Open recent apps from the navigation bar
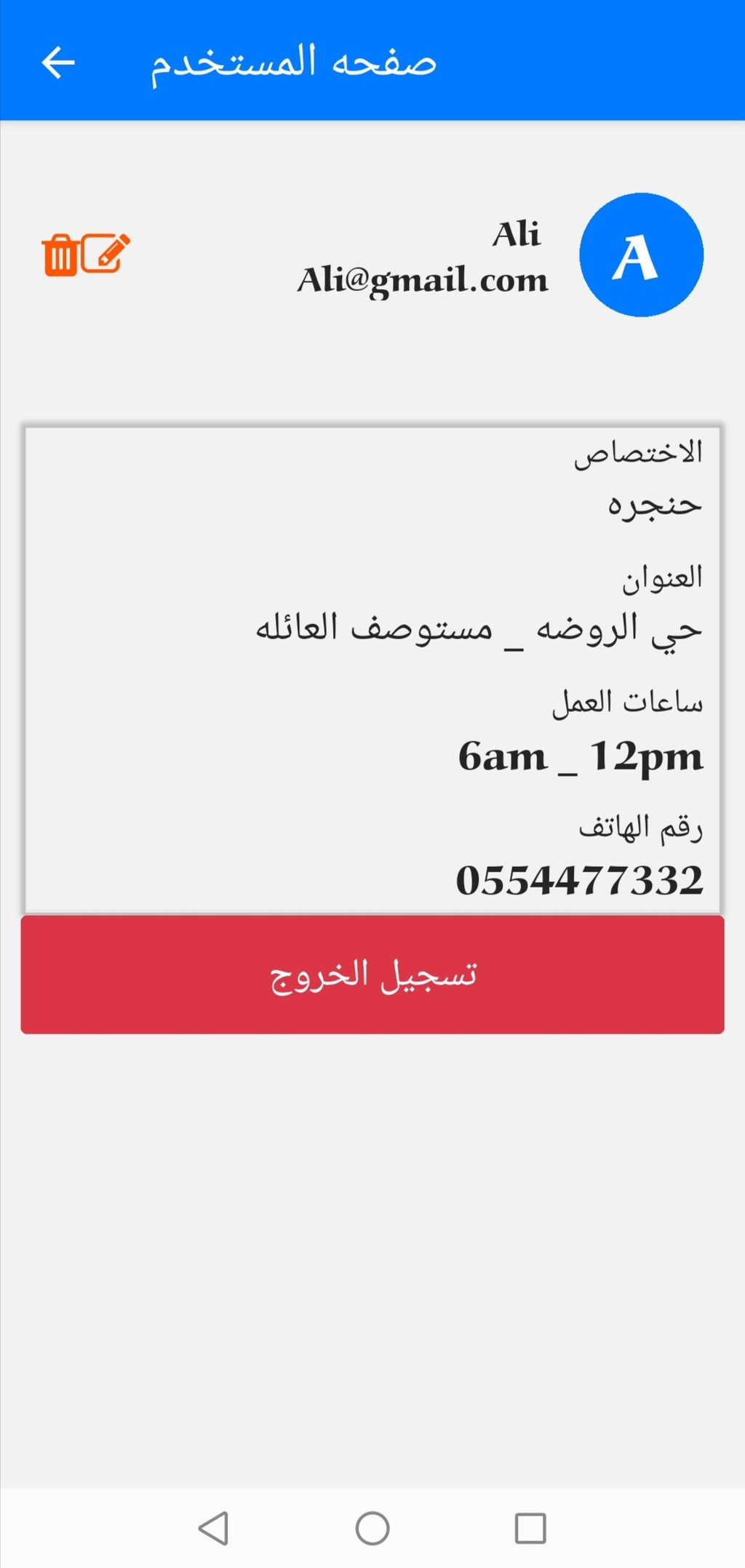 [x=530, y=1528]
